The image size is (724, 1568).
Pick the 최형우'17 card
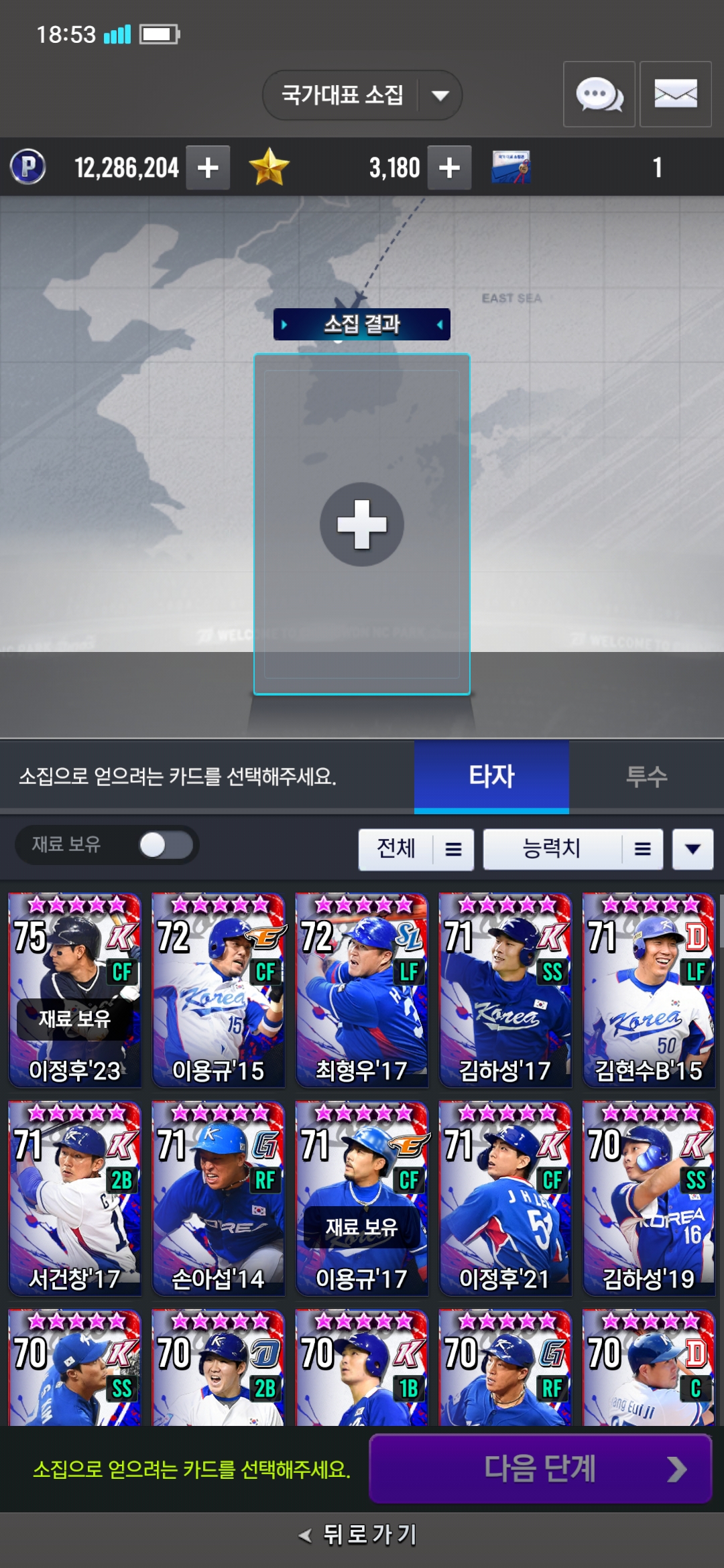click(361, 990)
